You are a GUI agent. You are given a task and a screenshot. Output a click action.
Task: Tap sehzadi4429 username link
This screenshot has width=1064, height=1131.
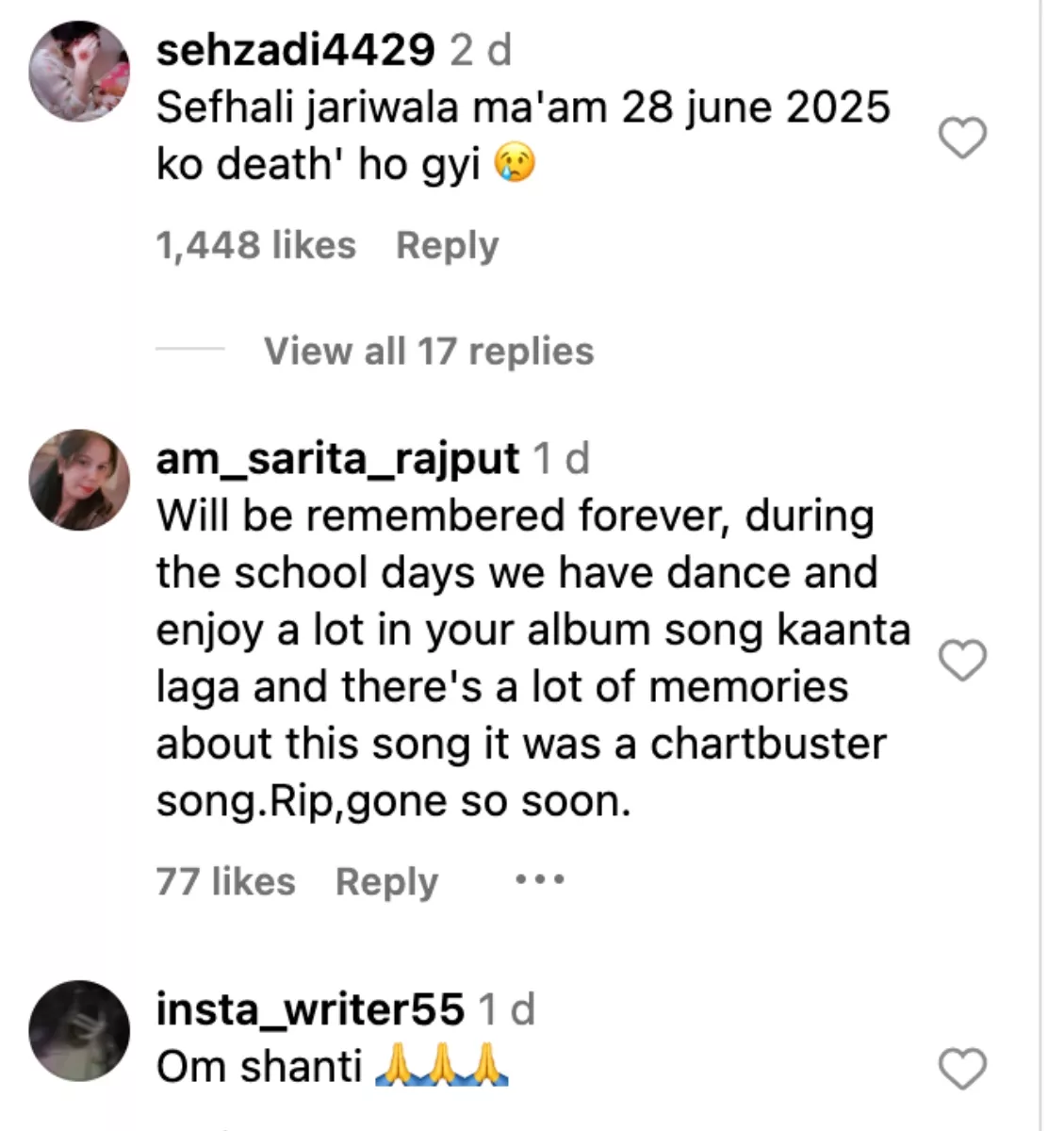tap(295, 50)
